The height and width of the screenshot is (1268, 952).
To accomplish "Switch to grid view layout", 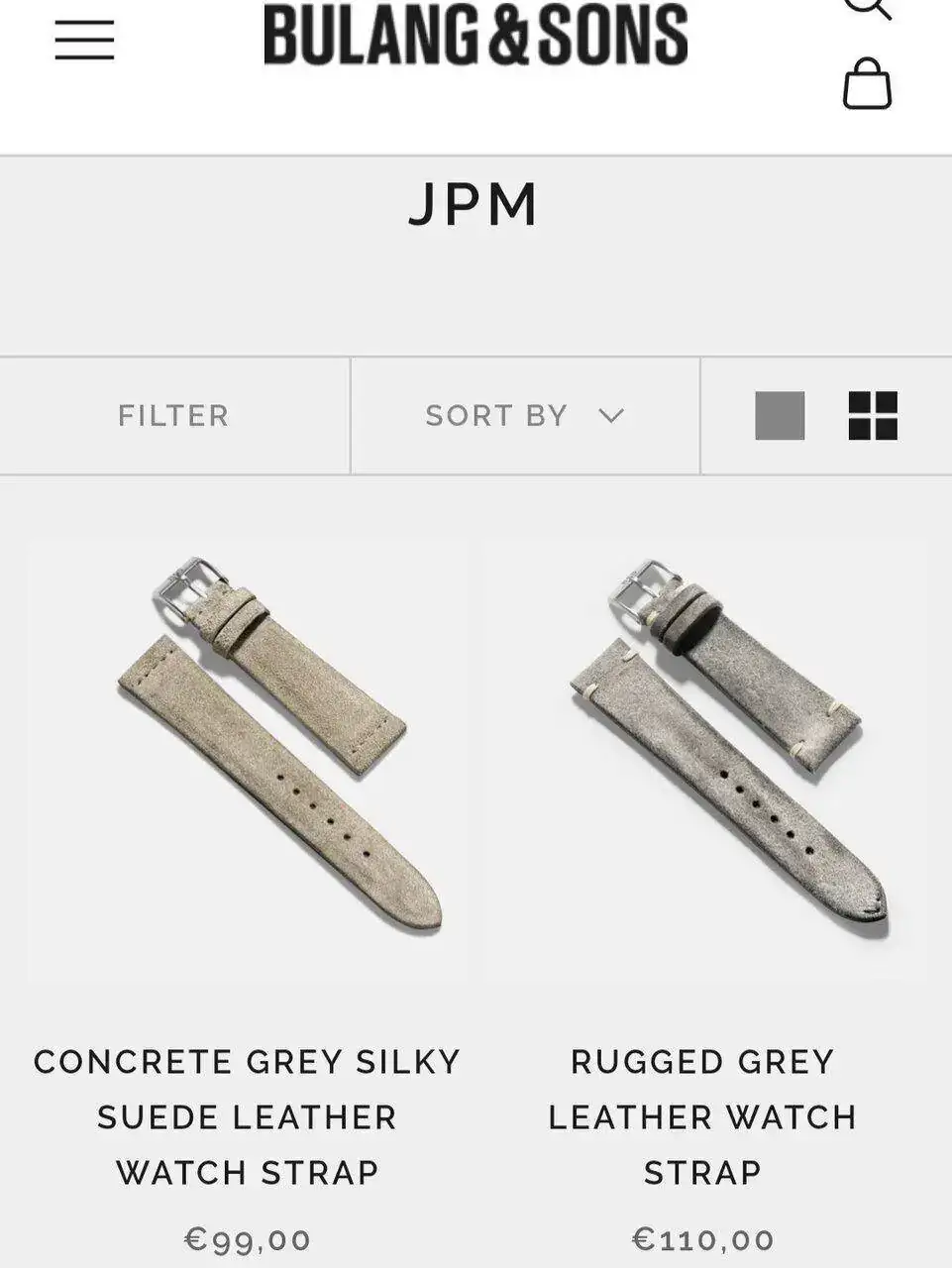I will tap(873, 415).
